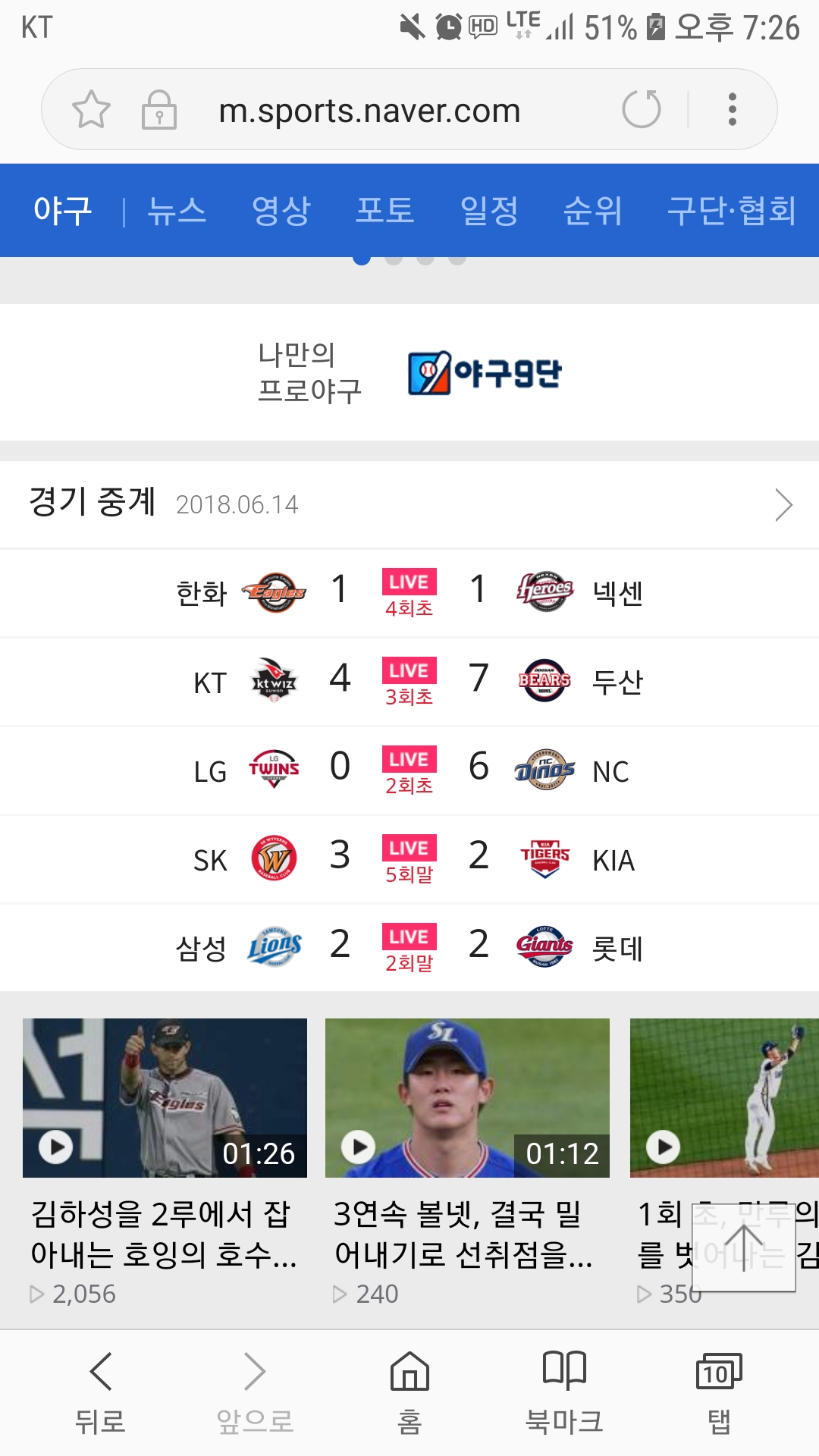
Task: Expand 경기 중계 with the arrow
Action: pyautogui.click(x=783, y=505)
